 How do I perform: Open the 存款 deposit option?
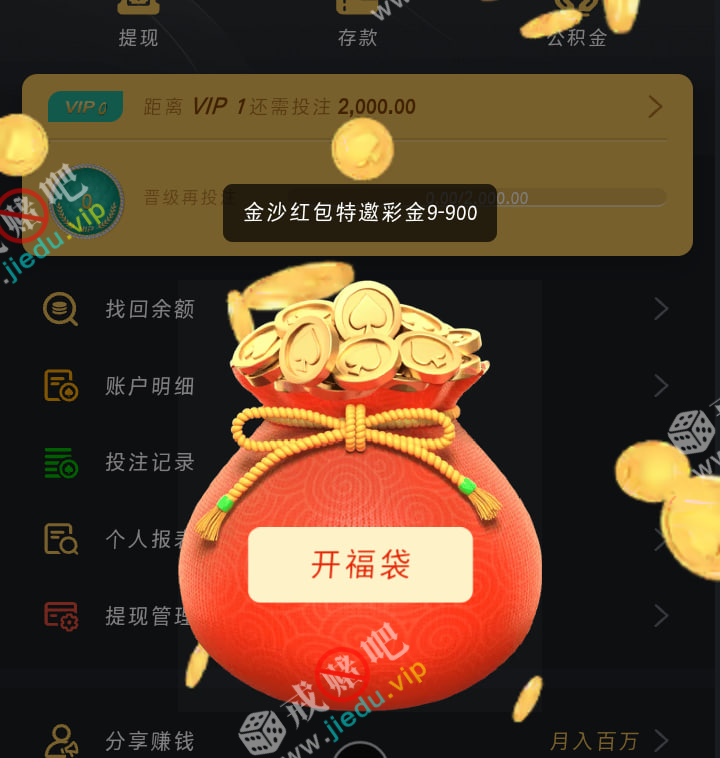pyautogui.click(x=359, y=25)
